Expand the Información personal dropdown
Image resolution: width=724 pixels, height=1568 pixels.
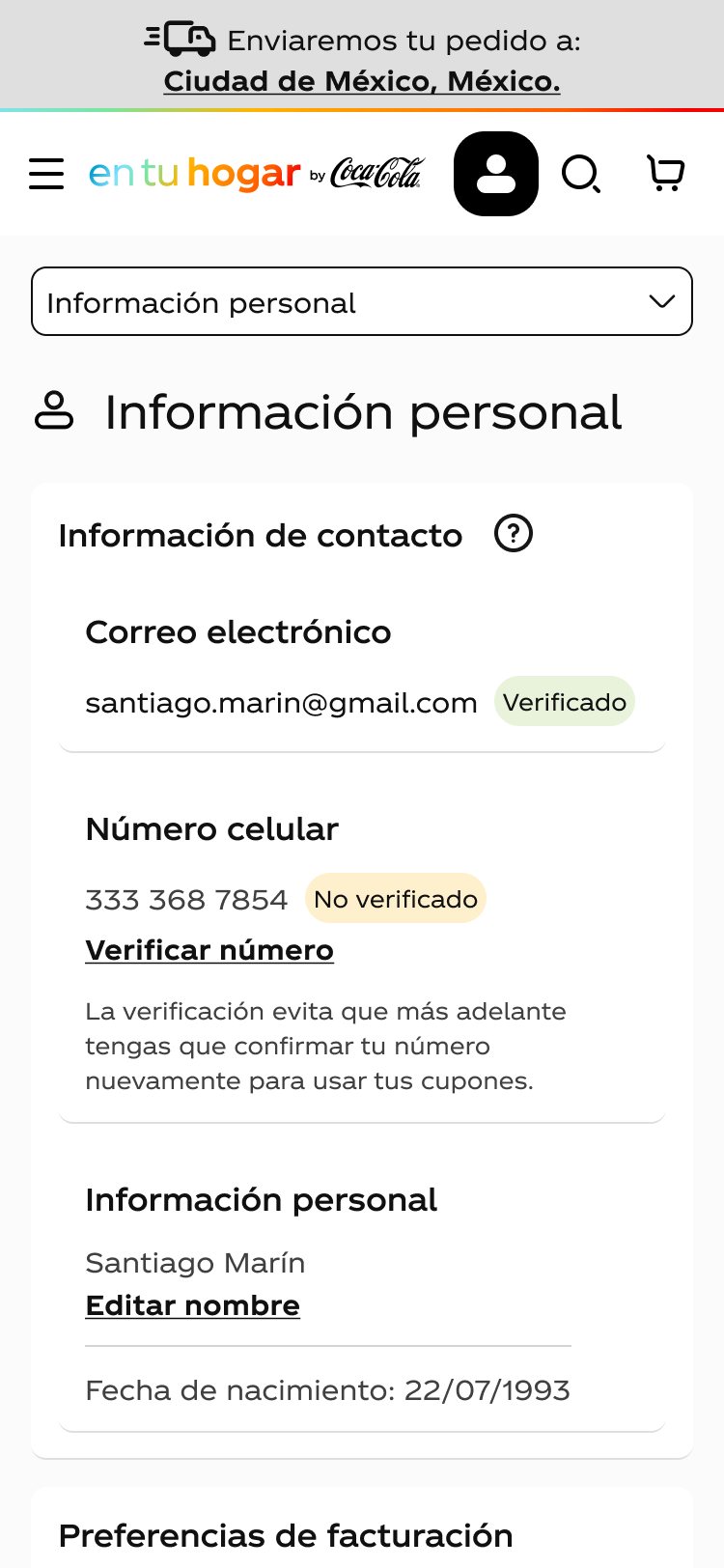coord(362,301)
